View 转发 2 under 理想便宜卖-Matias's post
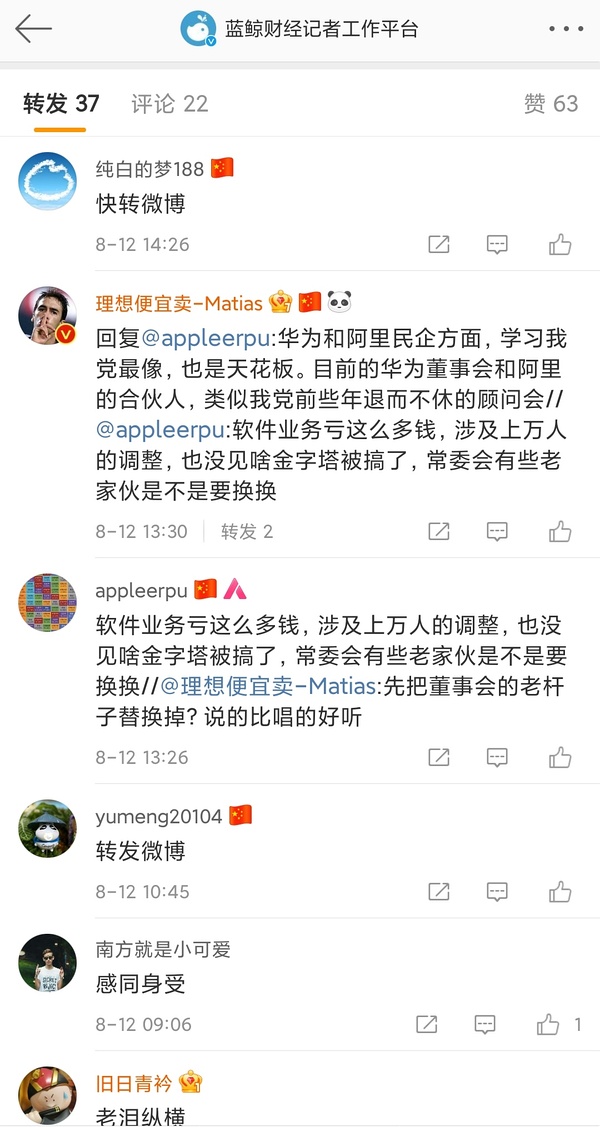Screen dimensions: 600x1127 (246, 531)
